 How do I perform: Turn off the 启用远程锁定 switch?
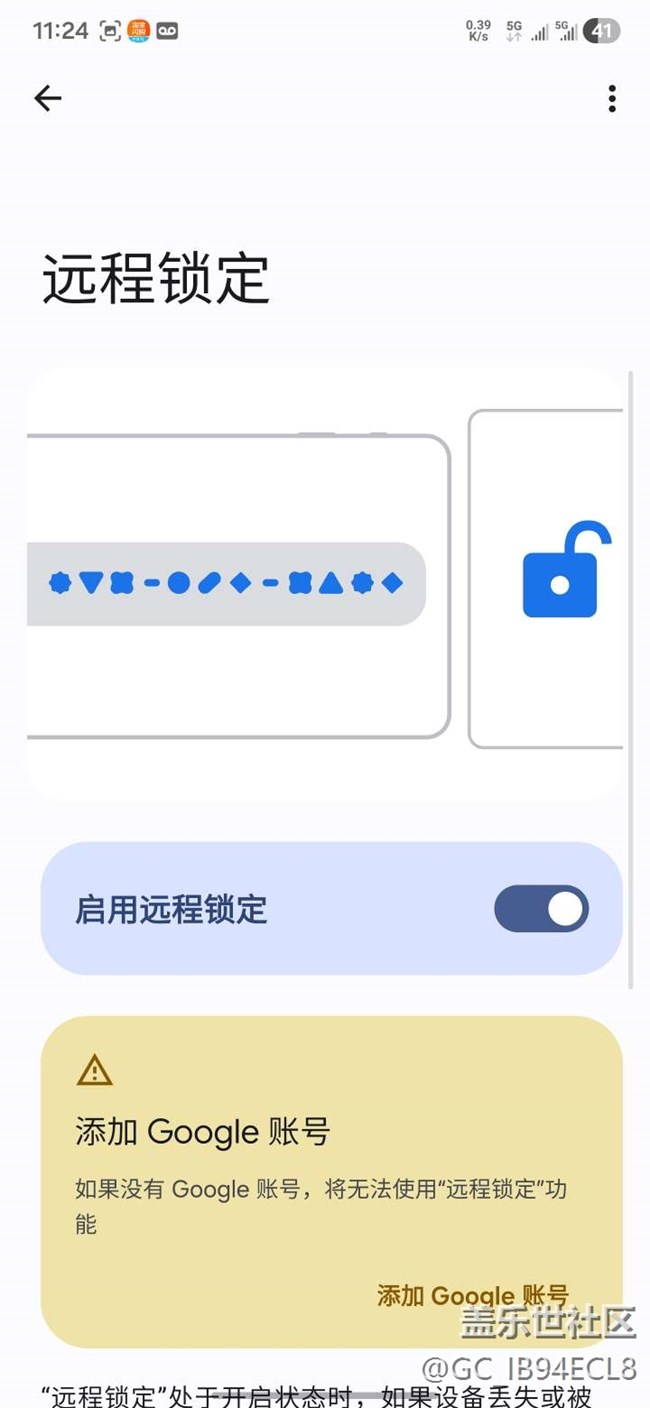tap(541, 909)
